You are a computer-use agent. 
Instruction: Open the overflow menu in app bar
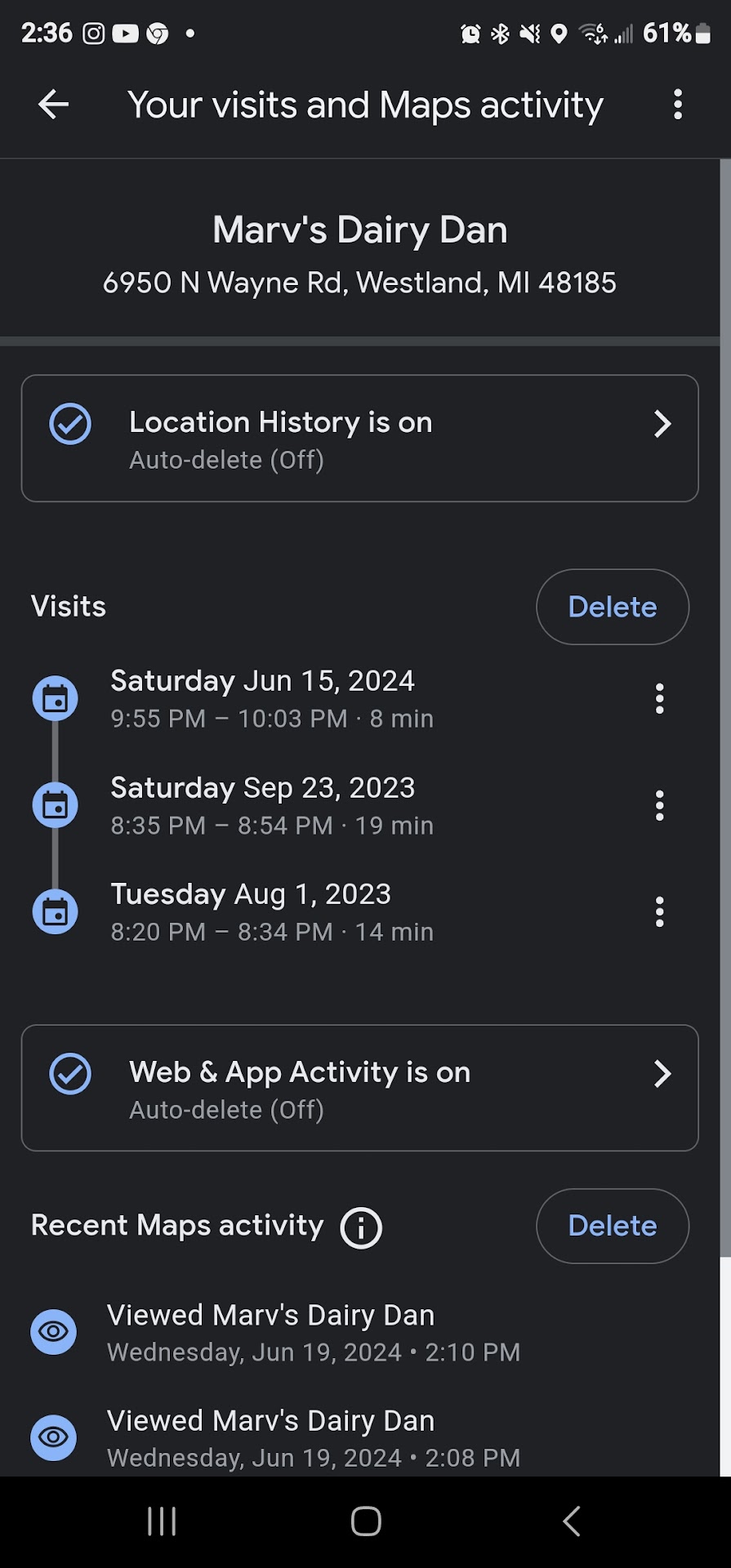point(677,105)
